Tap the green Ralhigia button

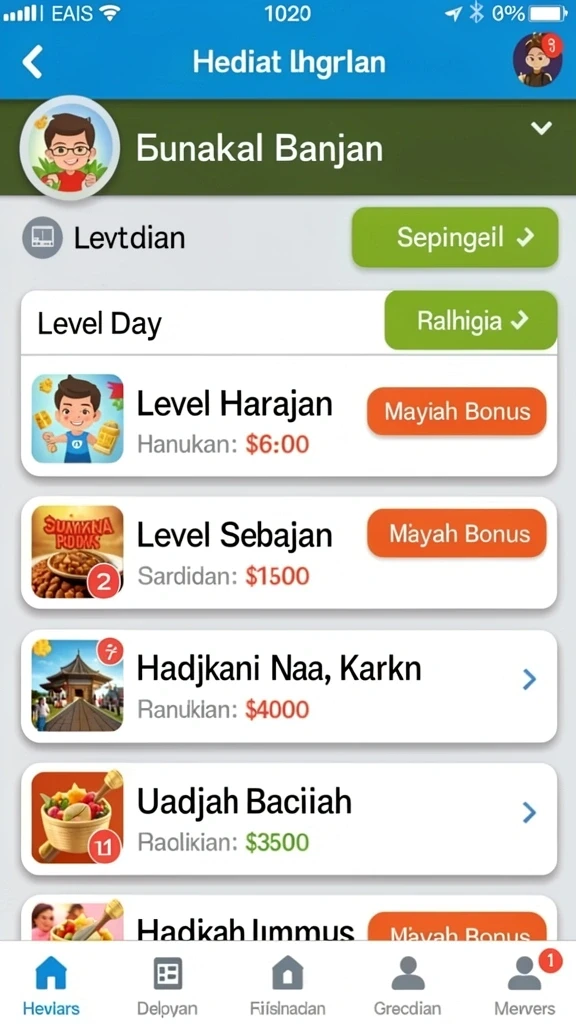pos(471,321)
